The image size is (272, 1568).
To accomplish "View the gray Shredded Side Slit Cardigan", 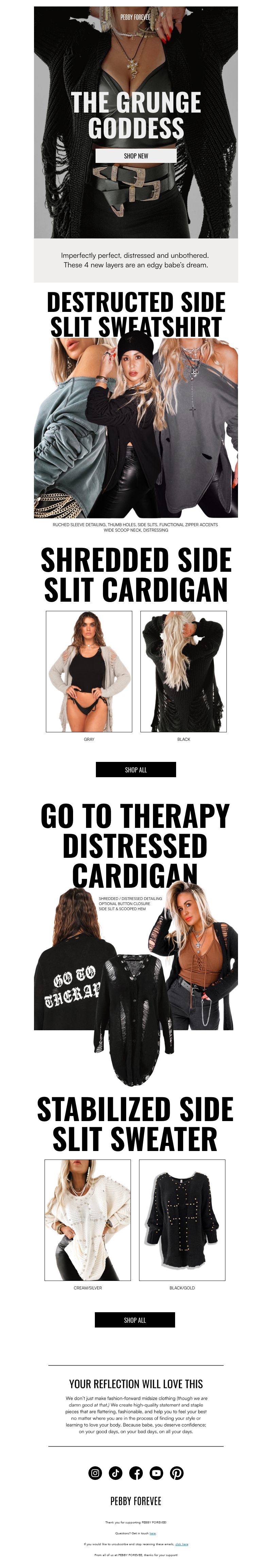I will point(89,671).
